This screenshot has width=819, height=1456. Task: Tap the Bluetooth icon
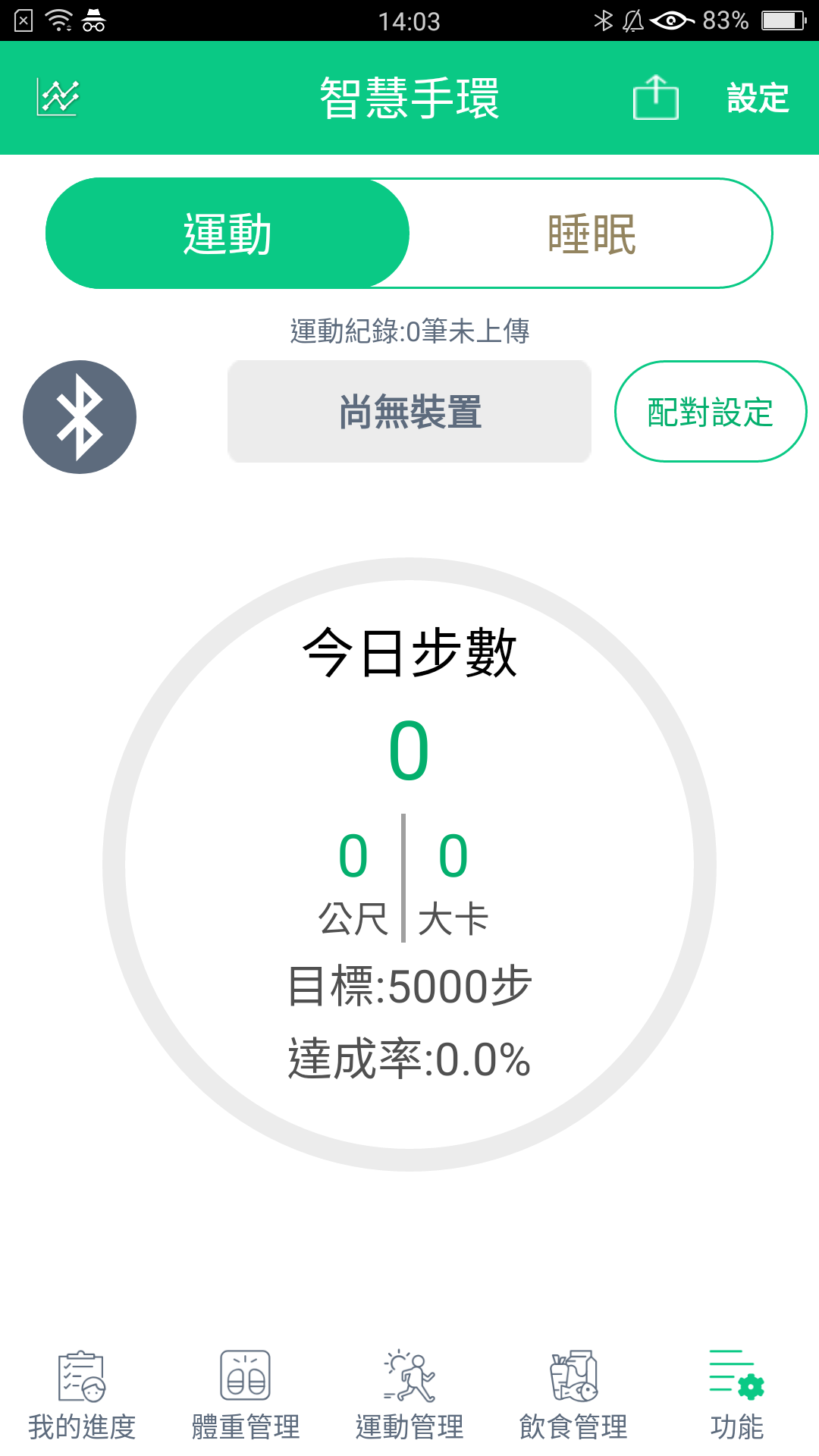point(78,415)
